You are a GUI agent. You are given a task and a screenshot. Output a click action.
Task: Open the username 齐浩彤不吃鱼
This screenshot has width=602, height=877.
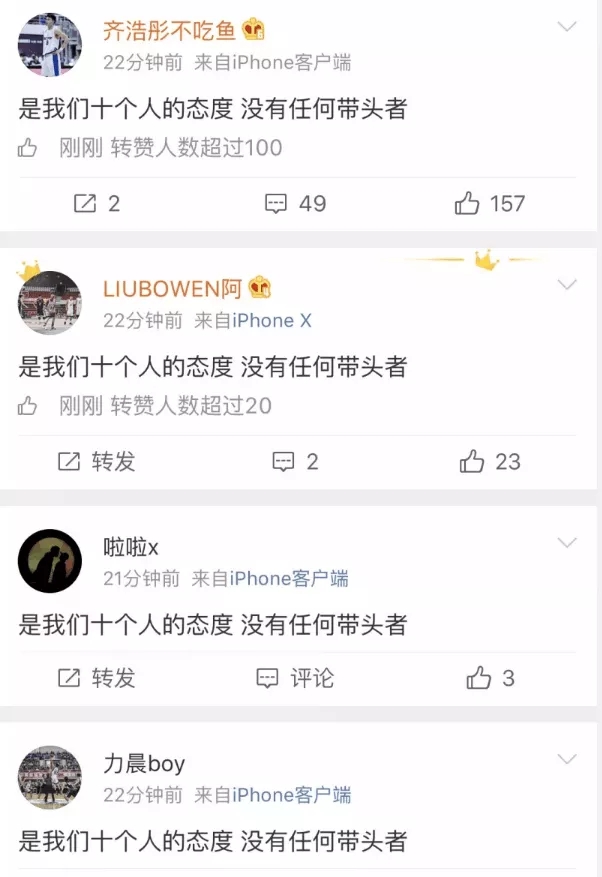169,31
